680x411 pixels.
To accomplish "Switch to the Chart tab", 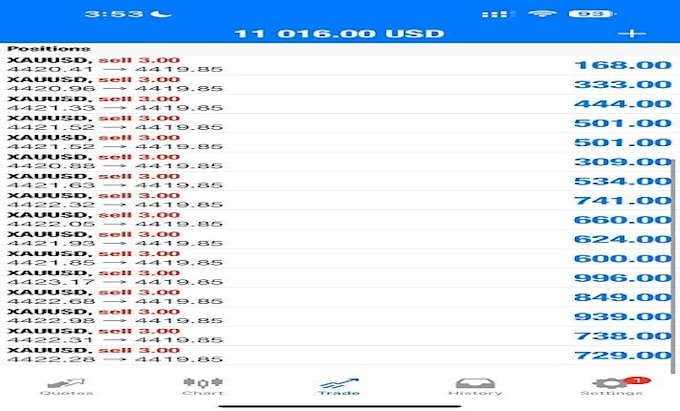I will point(203,387).
